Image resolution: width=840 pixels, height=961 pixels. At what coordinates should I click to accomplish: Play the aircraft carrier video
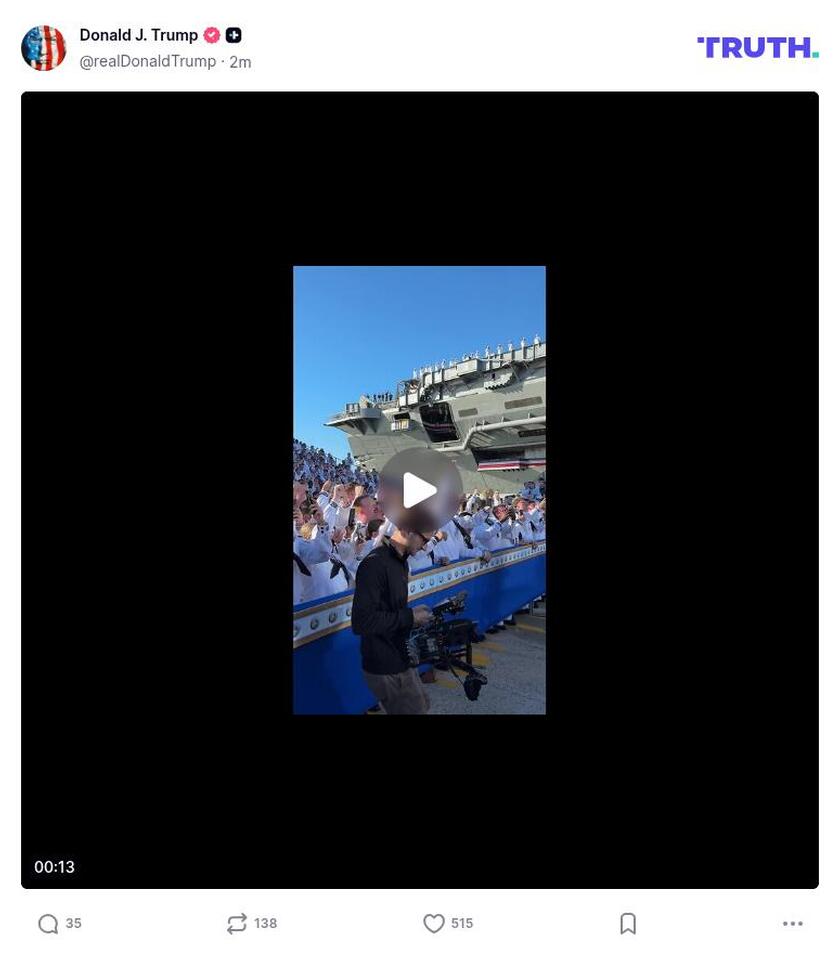coord(419,490)
